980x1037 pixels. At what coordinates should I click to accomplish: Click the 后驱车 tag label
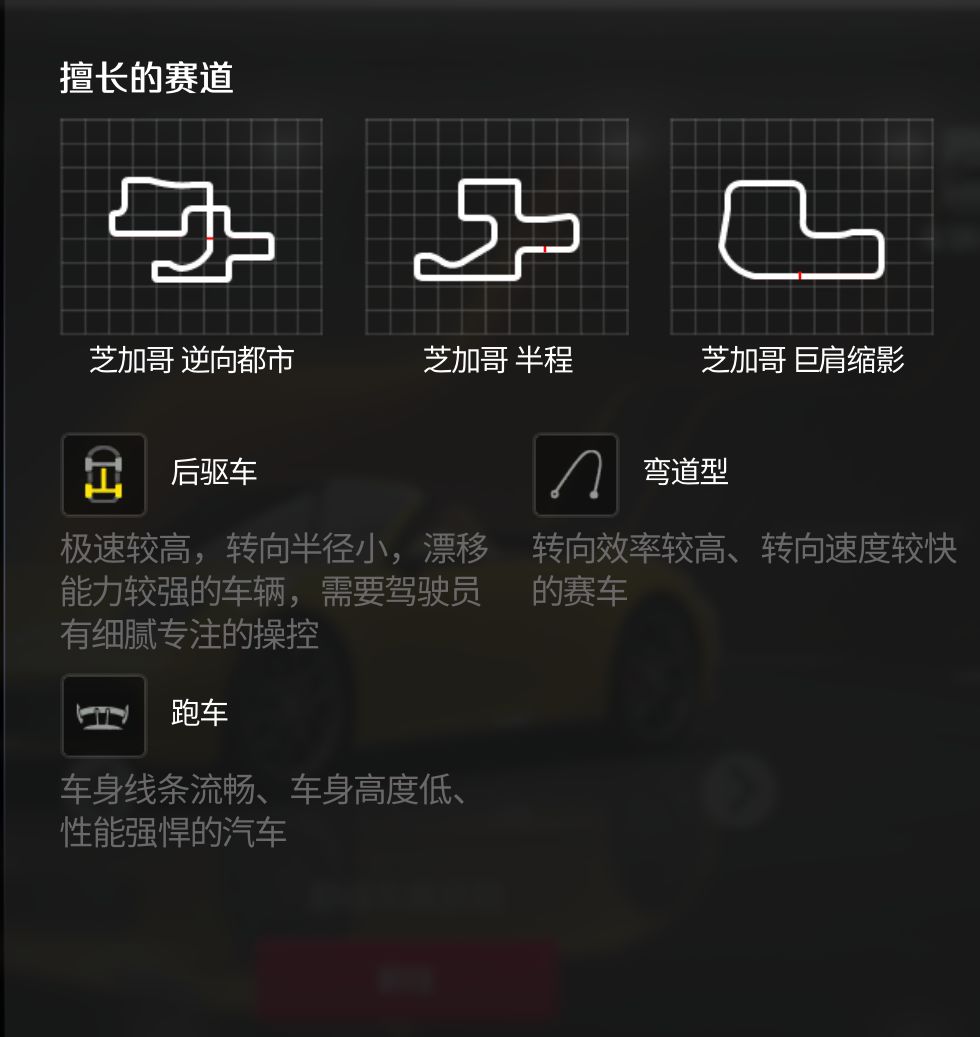click(215, 473)
